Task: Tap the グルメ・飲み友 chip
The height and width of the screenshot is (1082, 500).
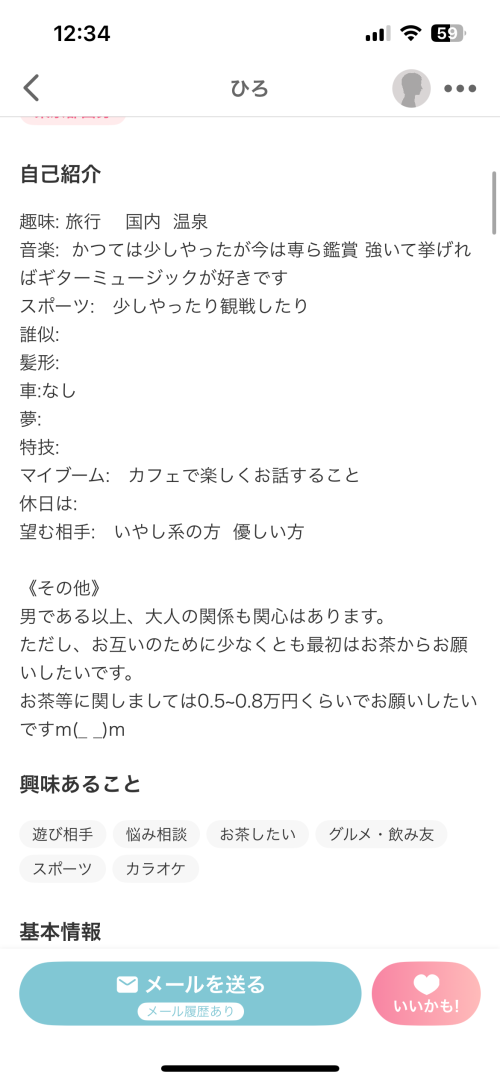Action: click(381, 834)
